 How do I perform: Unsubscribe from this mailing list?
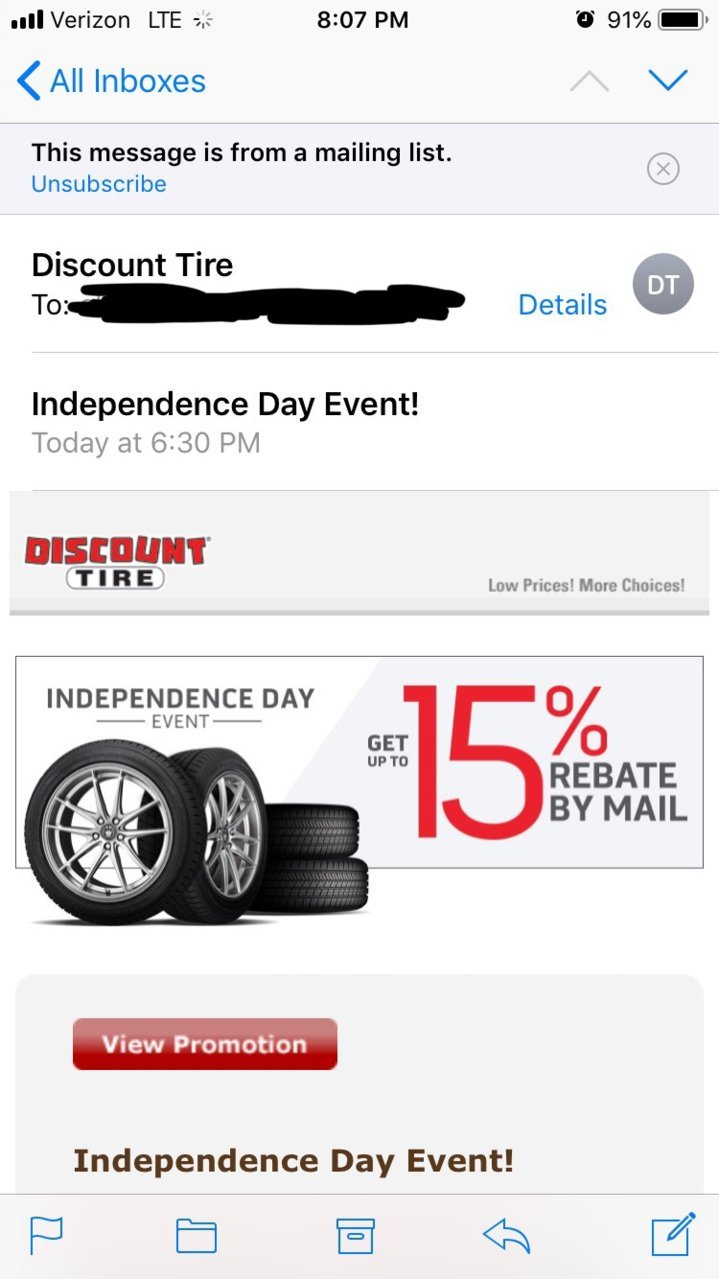pyautogui.click(x=98, y=184)
